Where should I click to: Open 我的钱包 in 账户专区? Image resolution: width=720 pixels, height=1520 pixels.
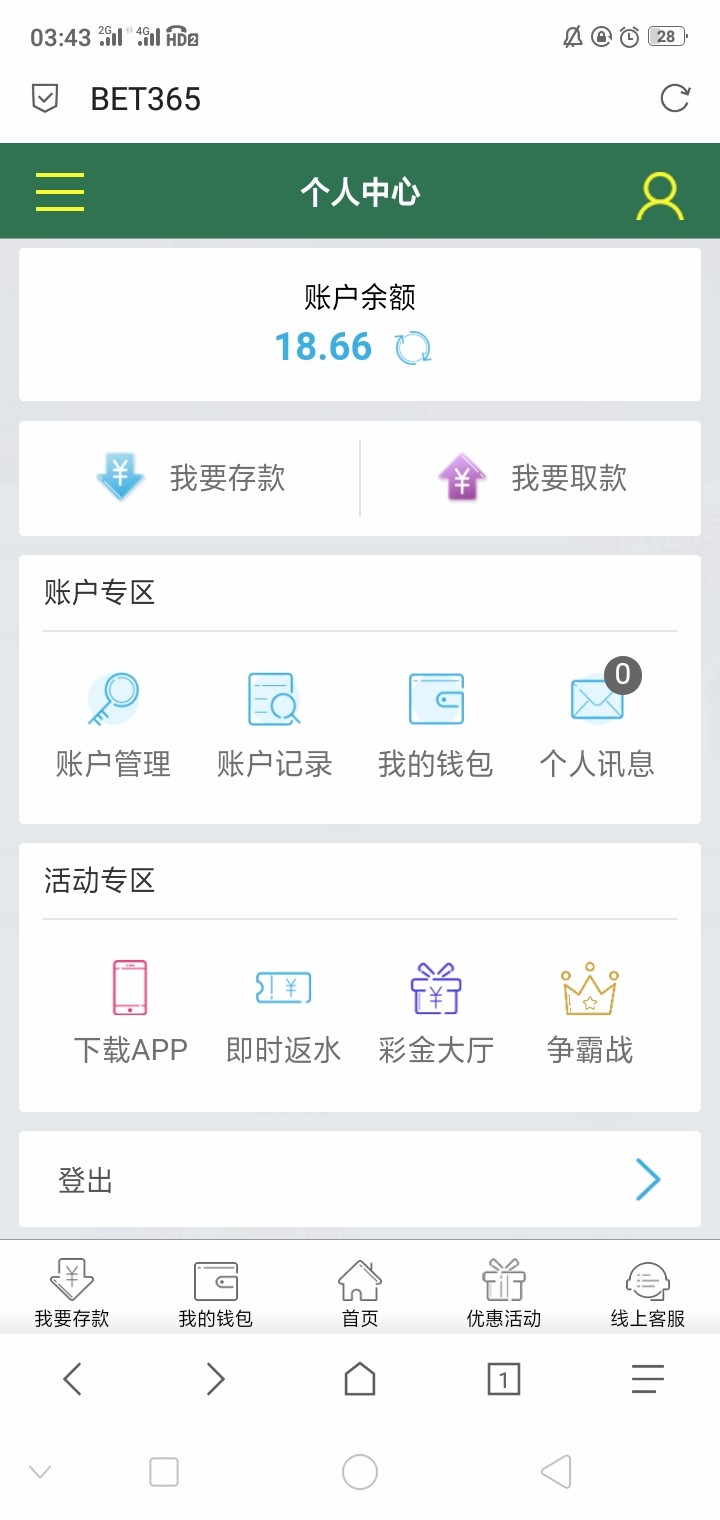[x=436, y=722]
